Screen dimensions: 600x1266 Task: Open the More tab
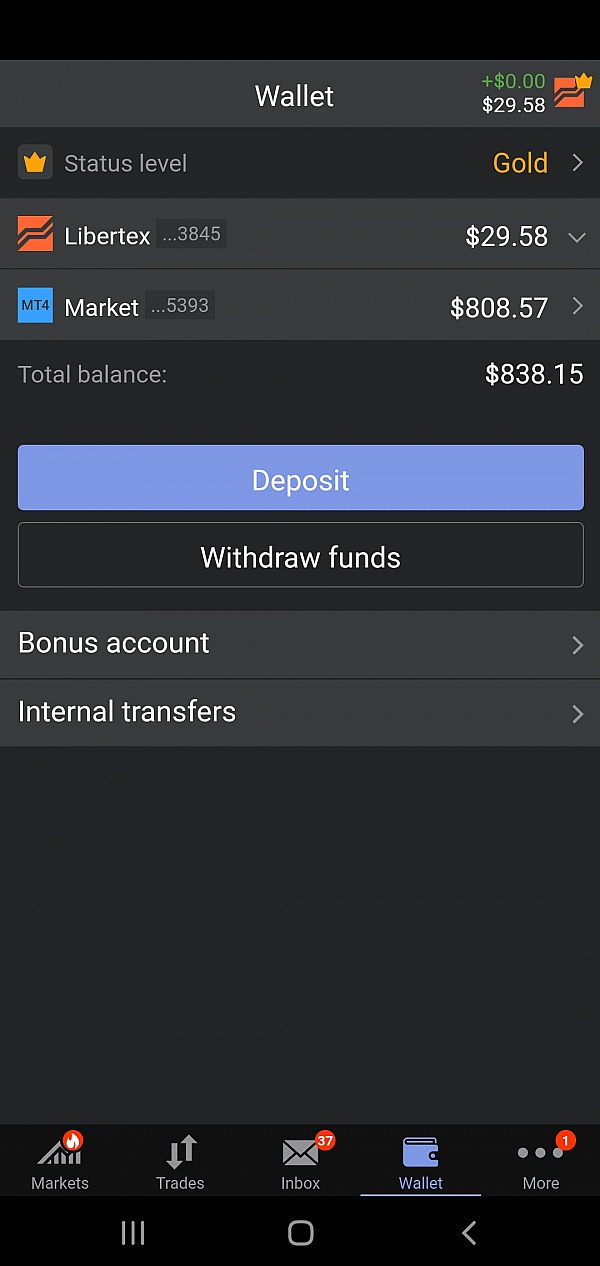[541, 1160]
